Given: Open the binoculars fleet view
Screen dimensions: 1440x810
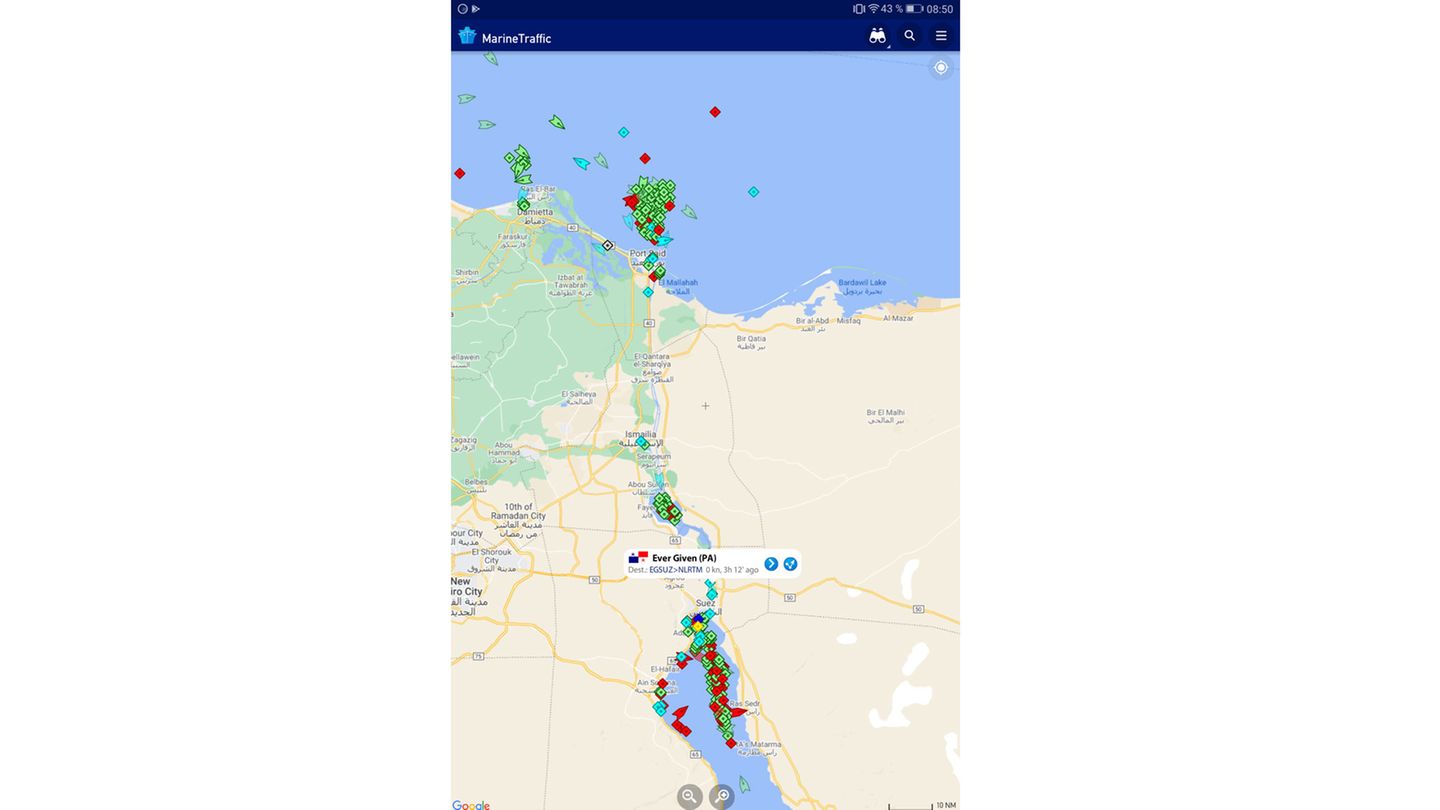Looking at the screenshot, I should (877, 36).
